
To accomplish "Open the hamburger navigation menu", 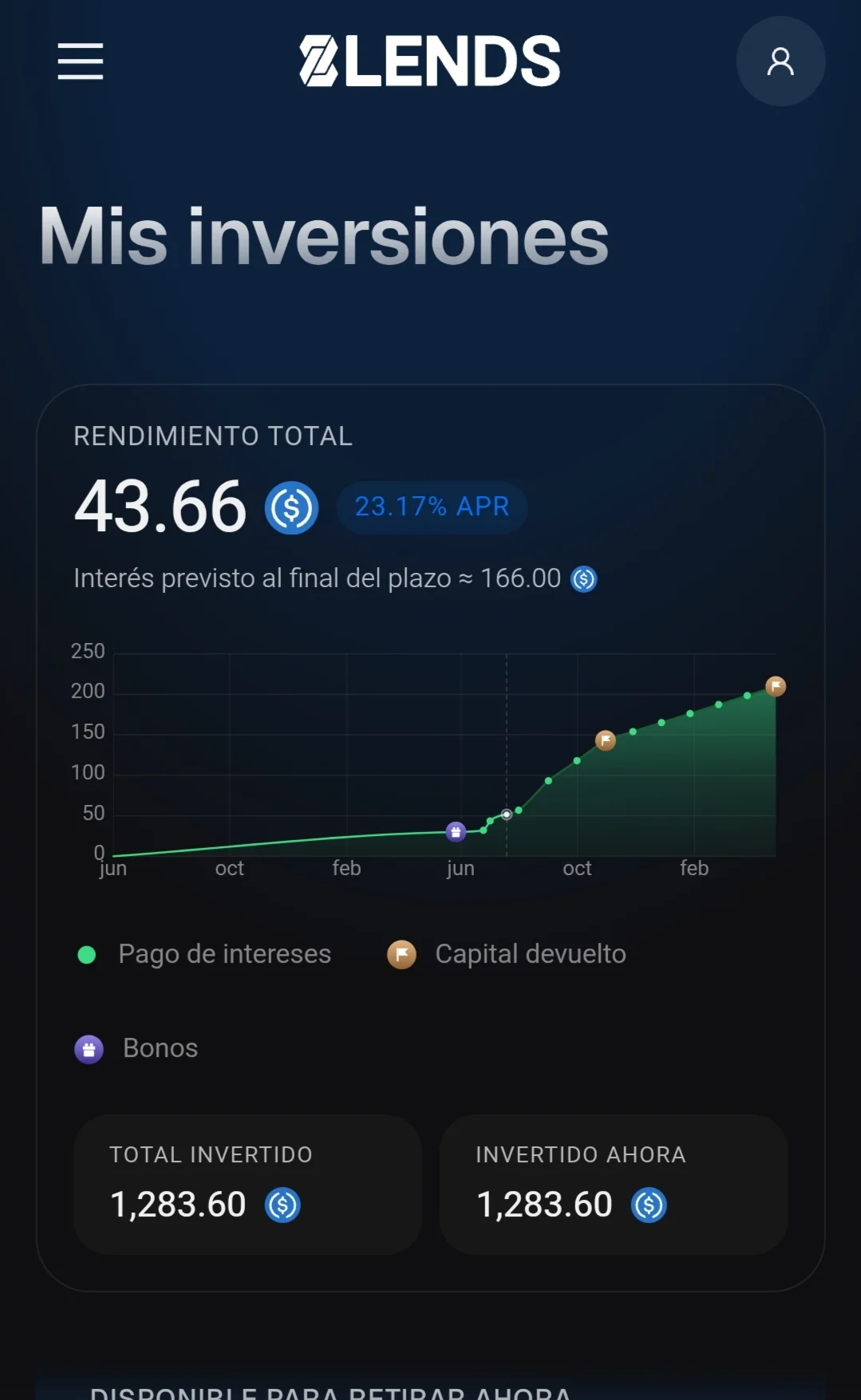I will 81,61.
